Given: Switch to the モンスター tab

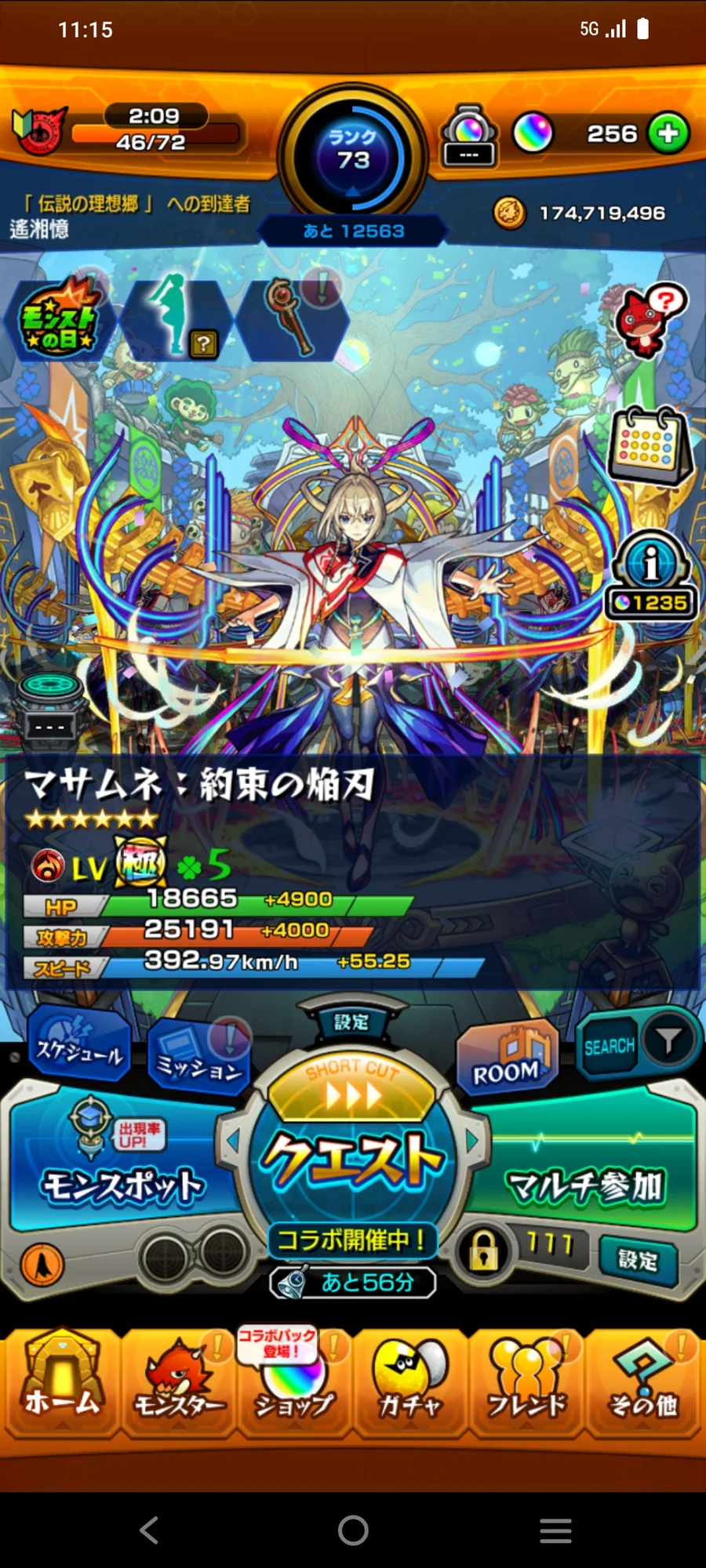Looking at the screenshot, I should click(x=179, y=1386).
